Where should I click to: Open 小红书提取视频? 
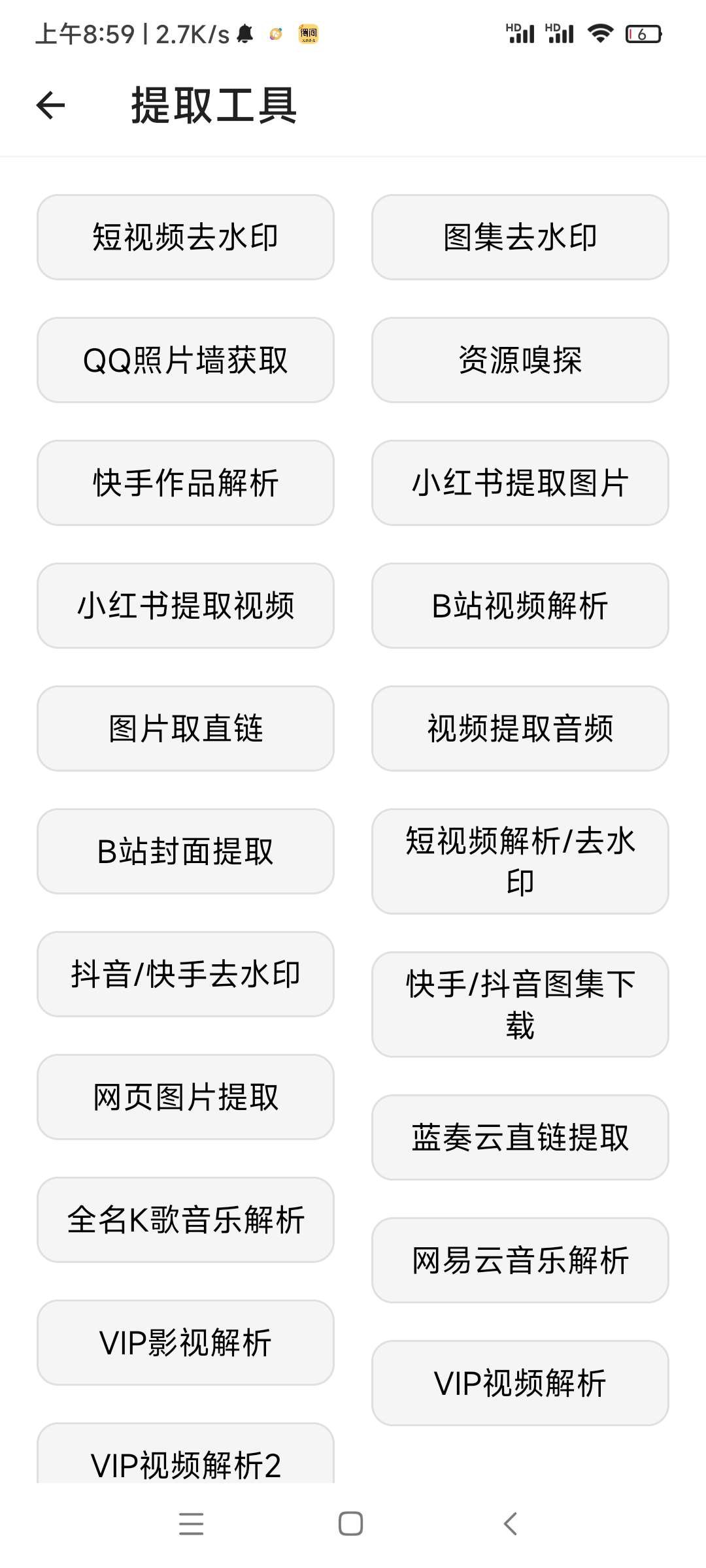[x=186, y=606]
